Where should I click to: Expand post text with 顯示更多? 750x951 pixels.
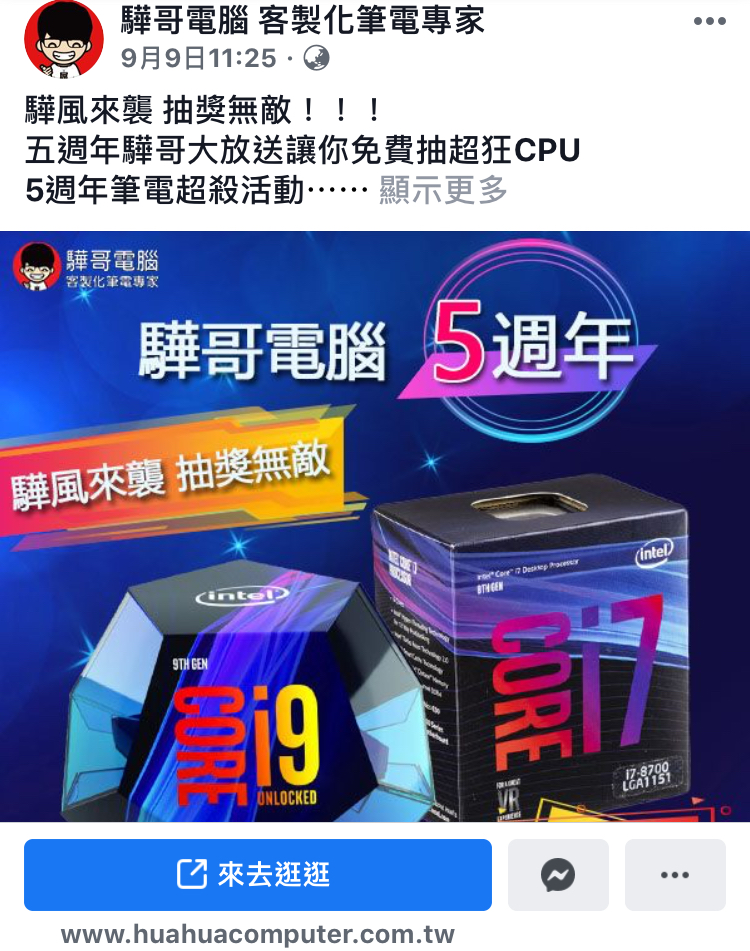pyautogui.click(x=443, y=190)
